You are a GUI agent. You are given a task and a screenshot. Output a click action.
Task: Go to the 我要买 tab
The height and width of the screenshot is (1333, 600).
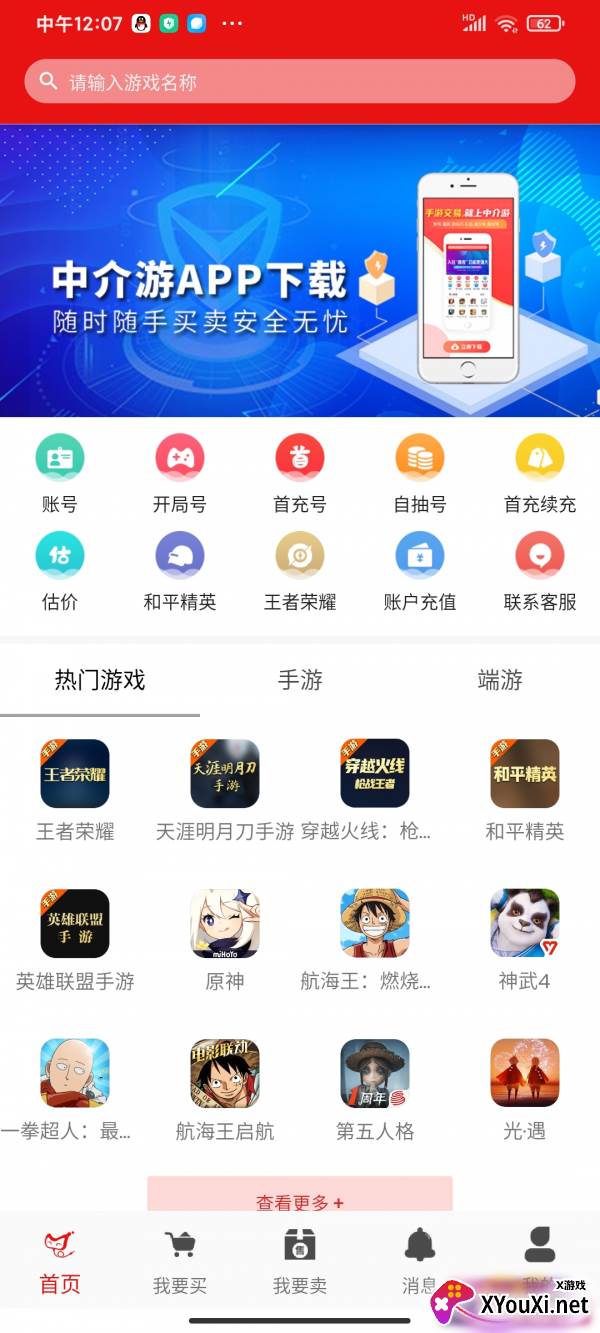point(180,1262)
